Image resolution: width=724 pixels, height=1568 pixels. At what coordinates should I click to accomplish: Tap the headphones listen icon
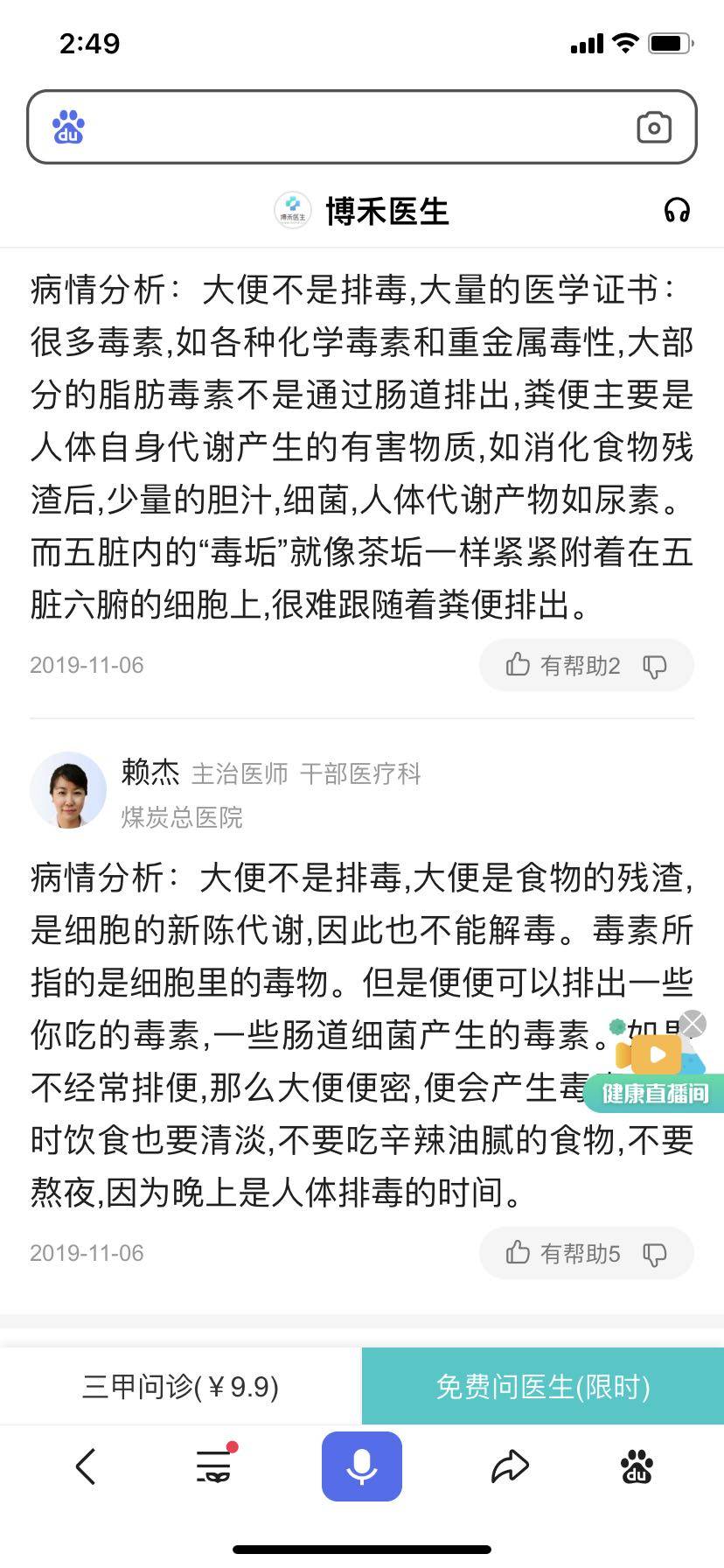click(x=677, y=211)
